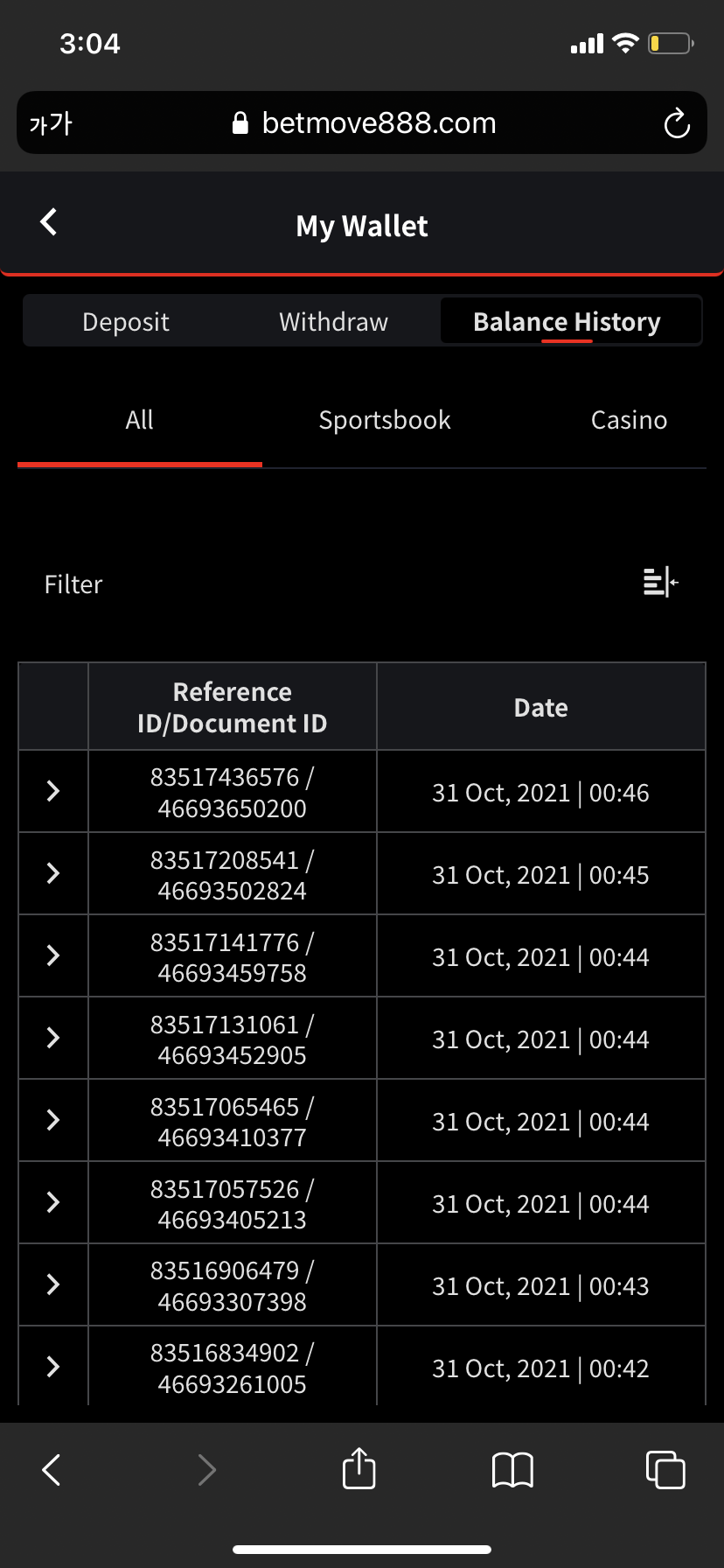This screenshot has height=1568, width=724.
Task: Expand the row with reference 83517436576
Action: click(x=53, y=791)
